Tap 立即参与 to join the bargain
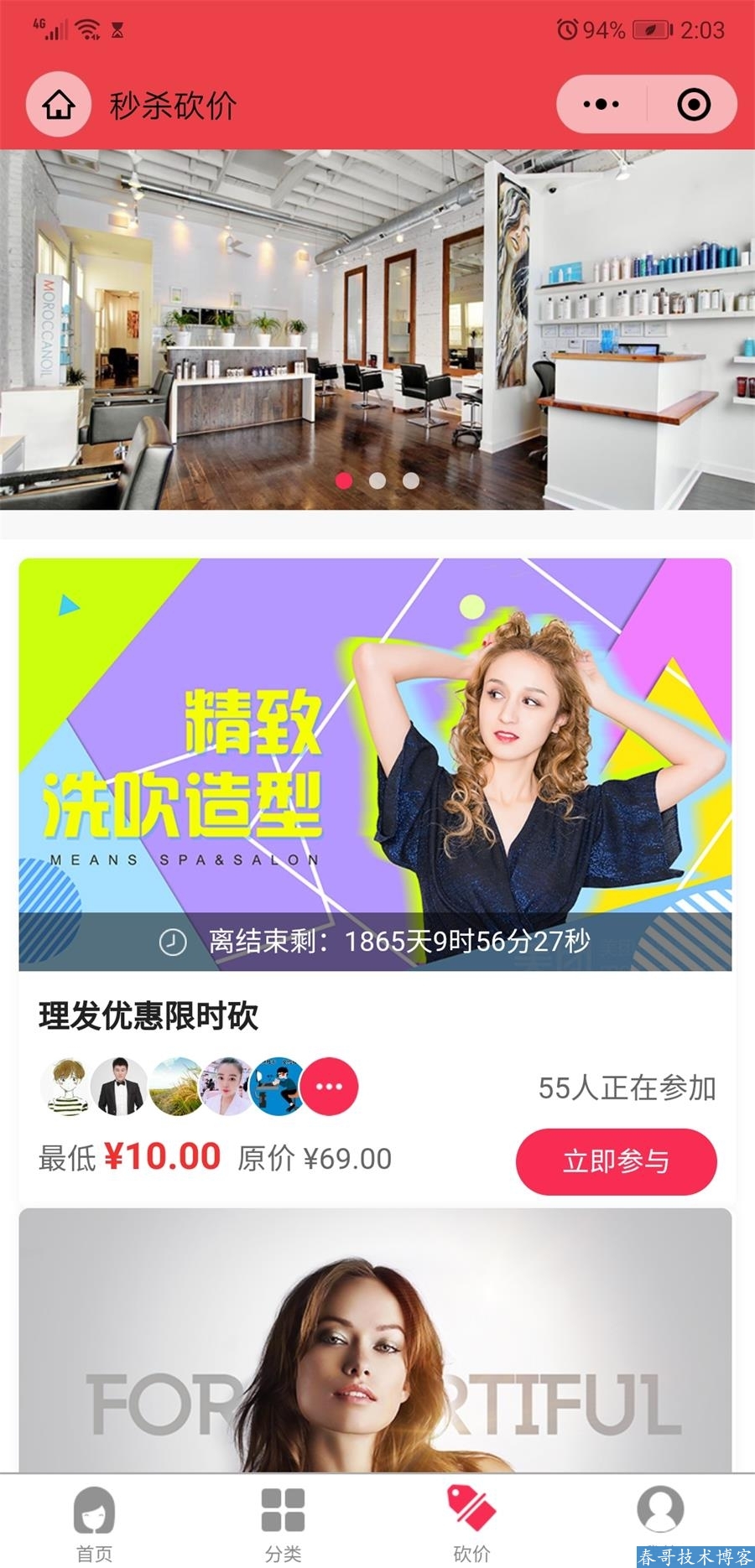Screen dimensions: 755x1568 [616, 1161]
